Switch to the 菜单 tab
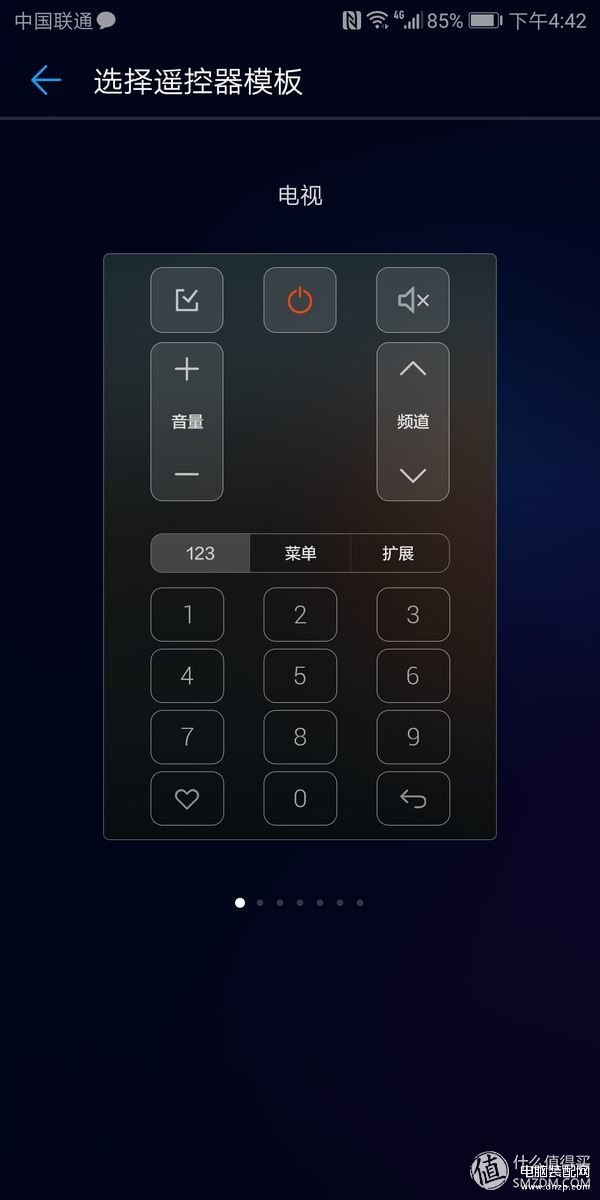 (300, 553)
